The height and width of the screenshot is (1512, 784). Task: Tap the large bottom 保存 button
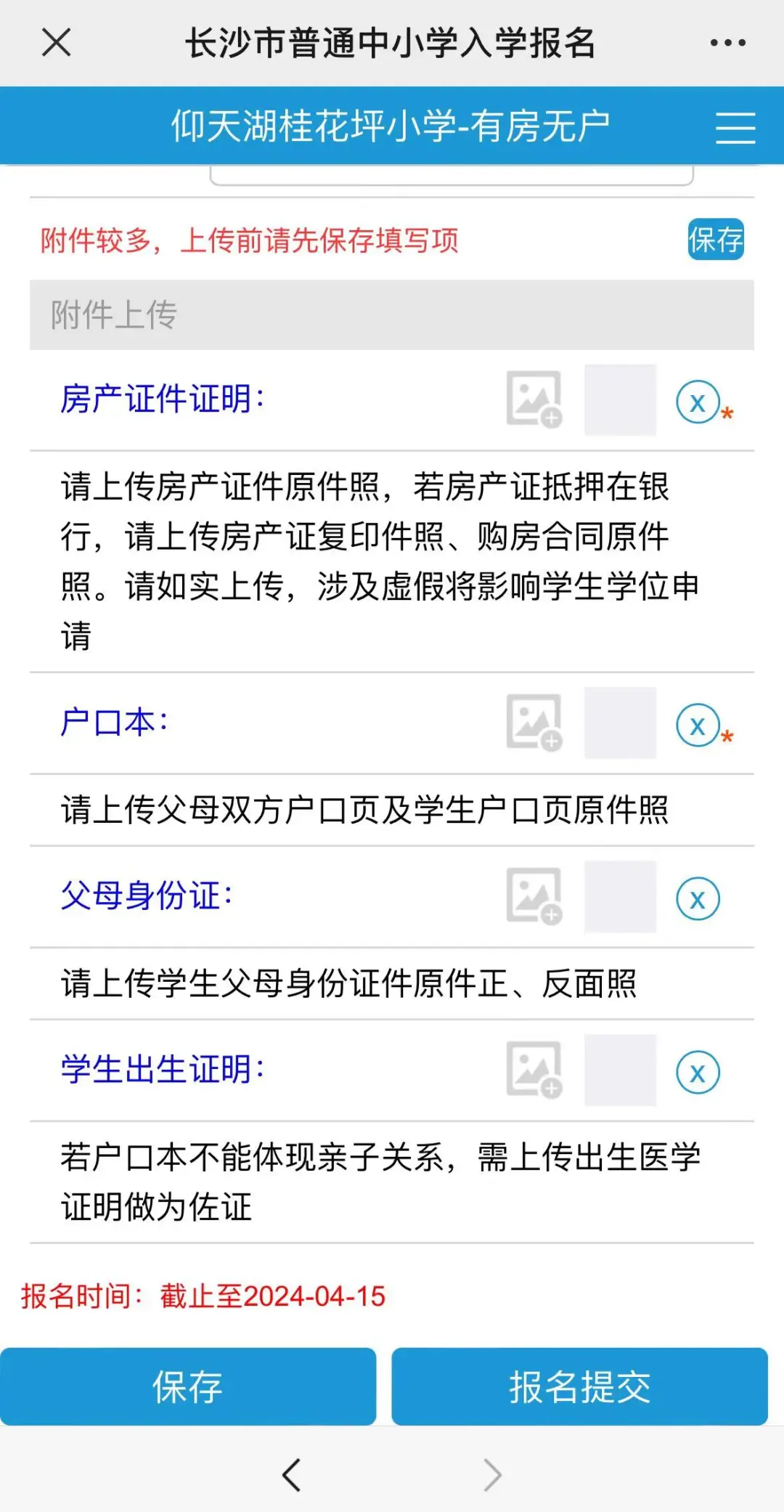(x=188, y=1386)
